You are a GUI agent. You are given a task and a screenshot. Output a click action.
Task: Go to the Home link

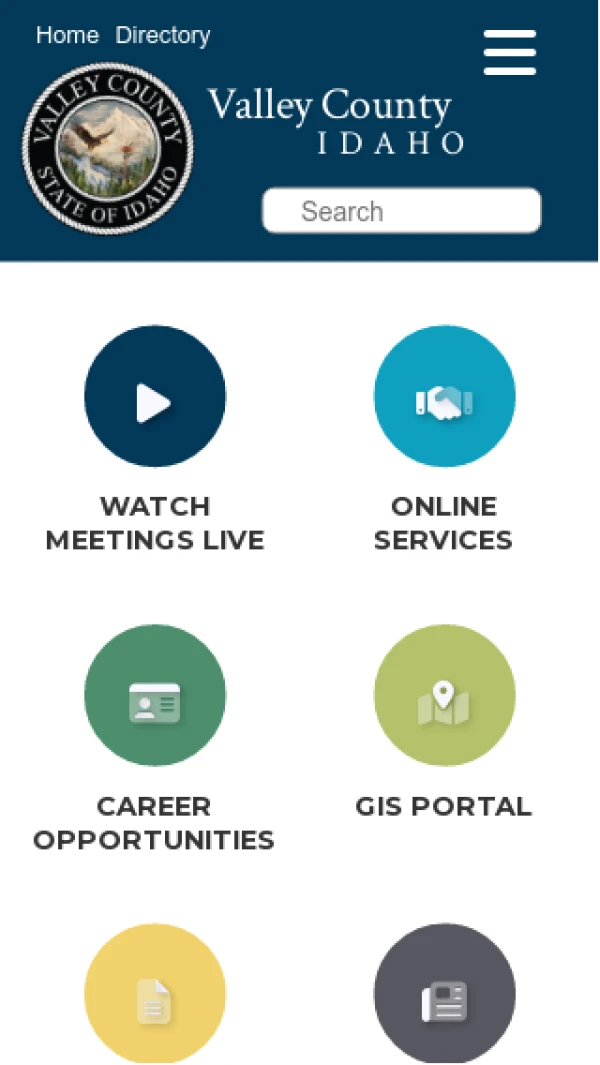click(x=67, y=36)
